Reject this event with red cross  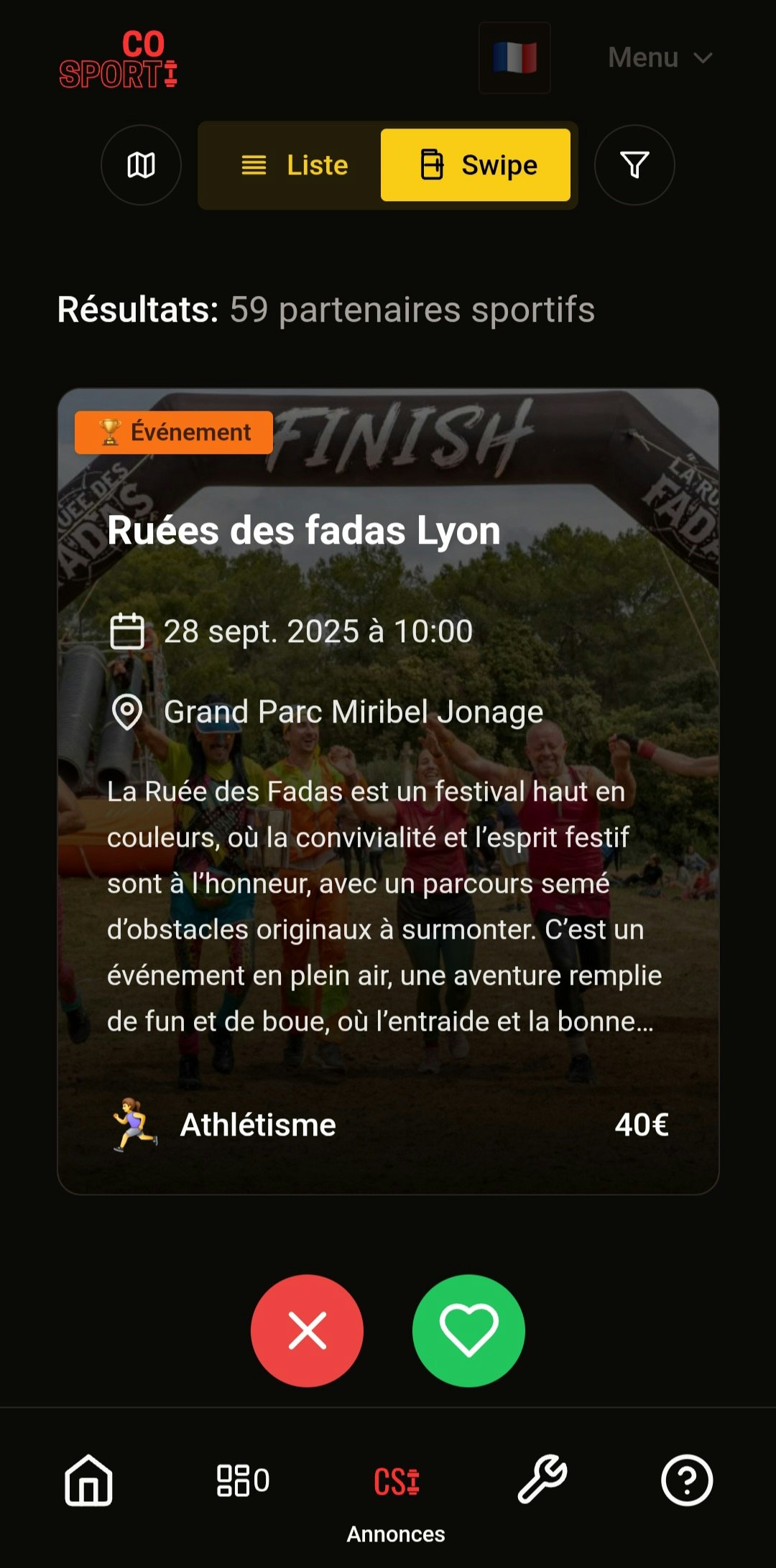point(307,1330)
